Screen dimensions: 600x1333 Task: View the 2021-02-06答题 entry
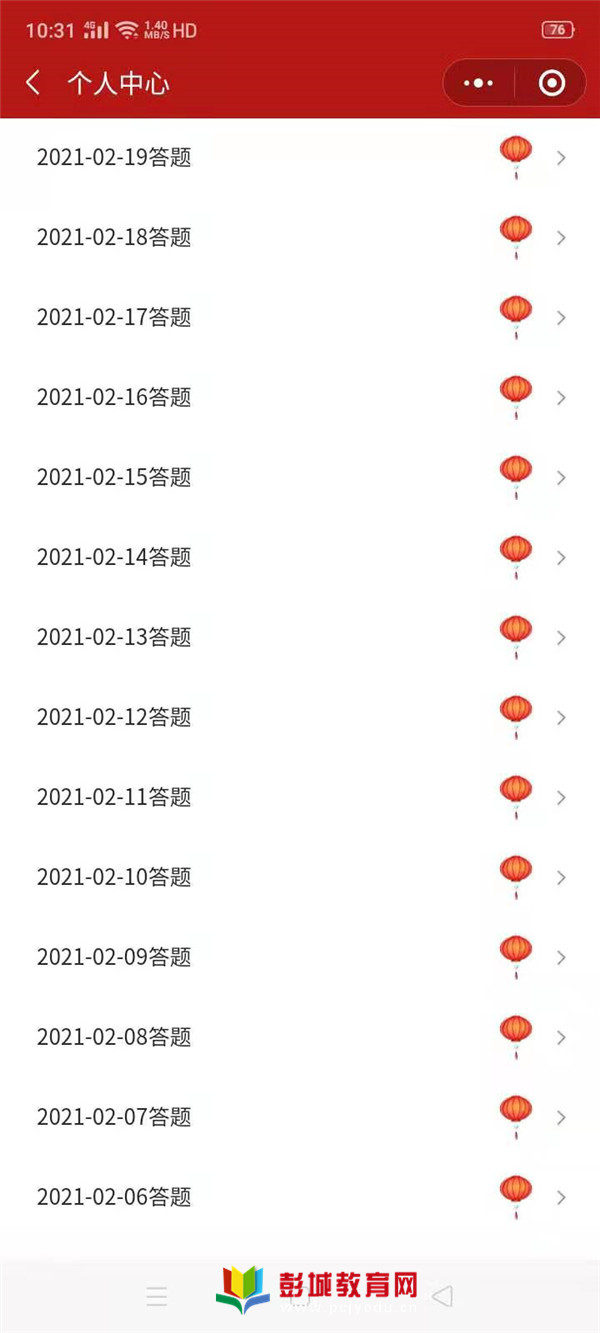tap(300, 1197)
